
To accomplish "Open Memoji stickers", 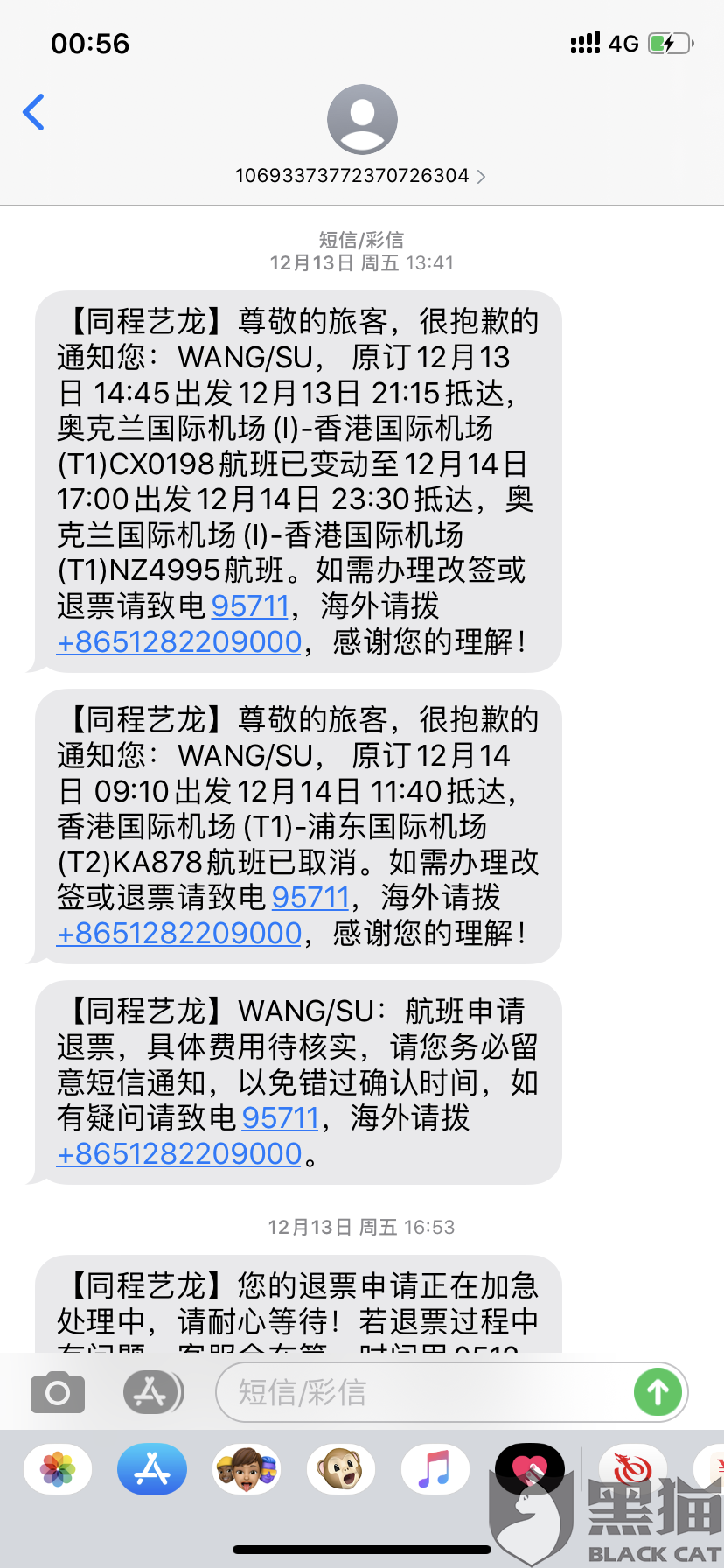I will pos(247,1469).
